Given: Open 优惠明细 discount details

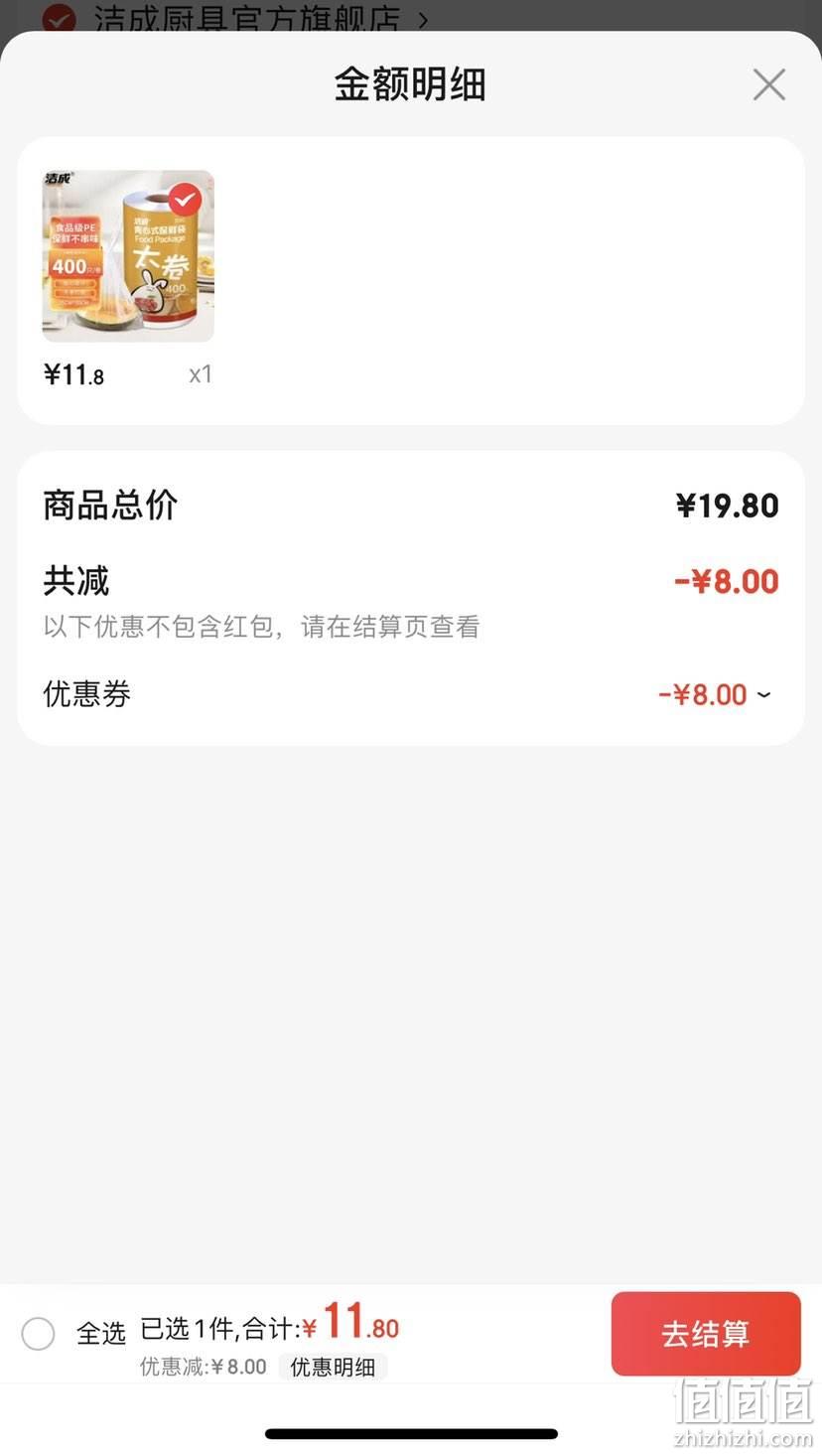Looking at the screenshot, I should click(333, 1367).
